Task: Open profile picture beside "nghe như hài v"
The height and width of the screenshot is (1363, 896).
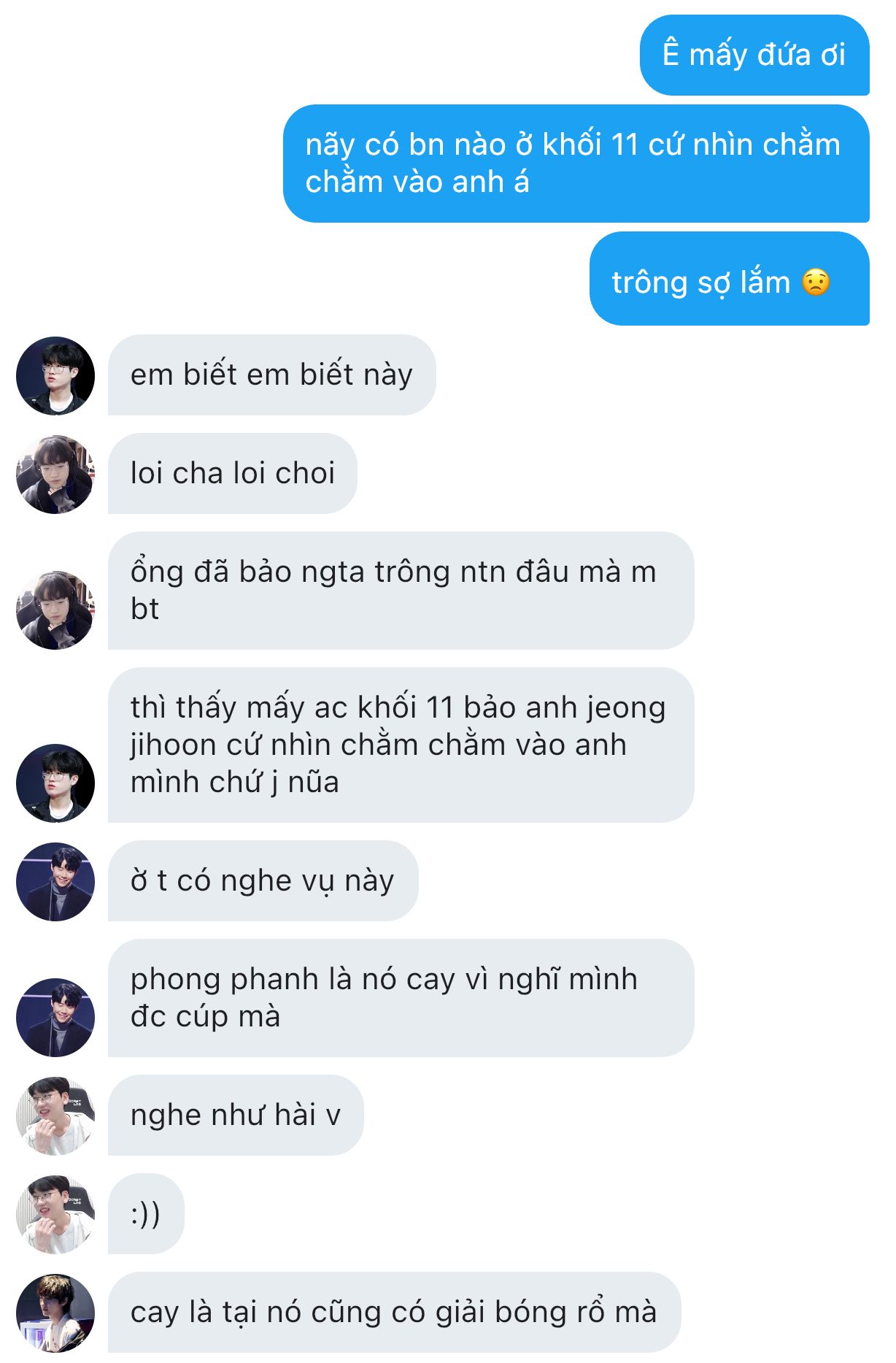Action: [x=55, y=1116]
